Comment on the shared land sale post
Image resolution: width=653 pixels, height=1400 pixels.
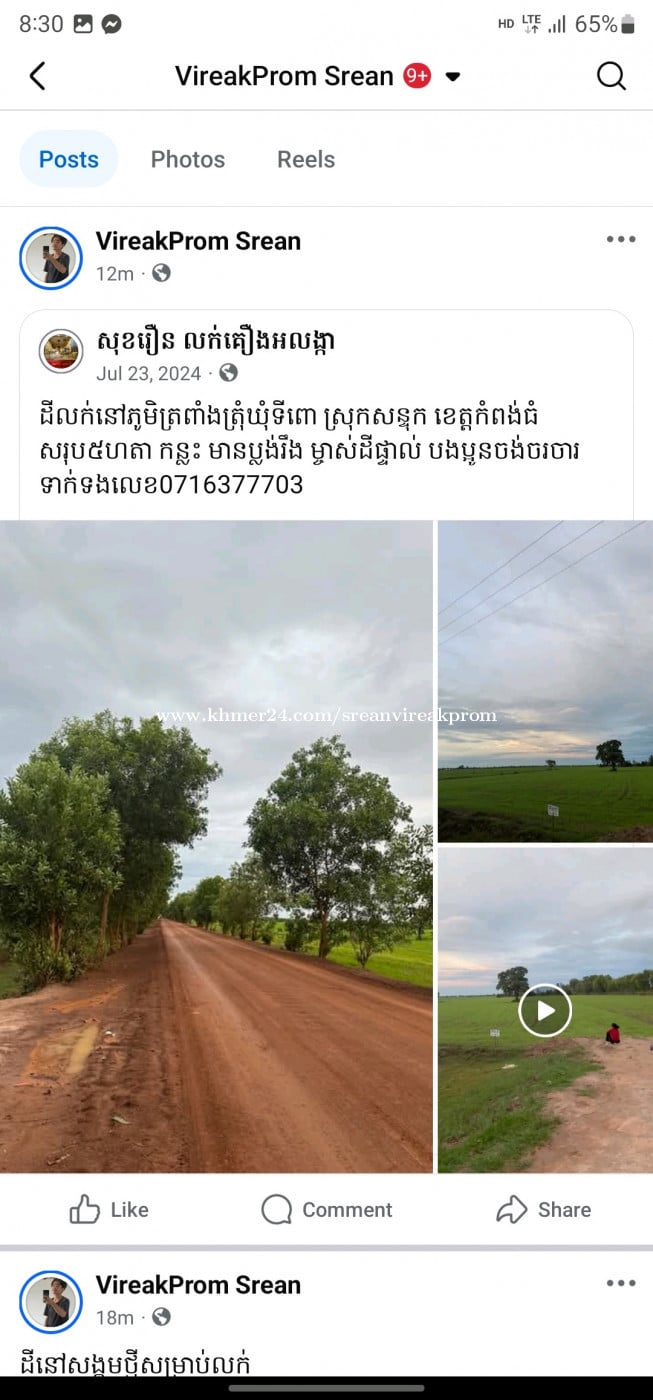[x=326, y=1210]
